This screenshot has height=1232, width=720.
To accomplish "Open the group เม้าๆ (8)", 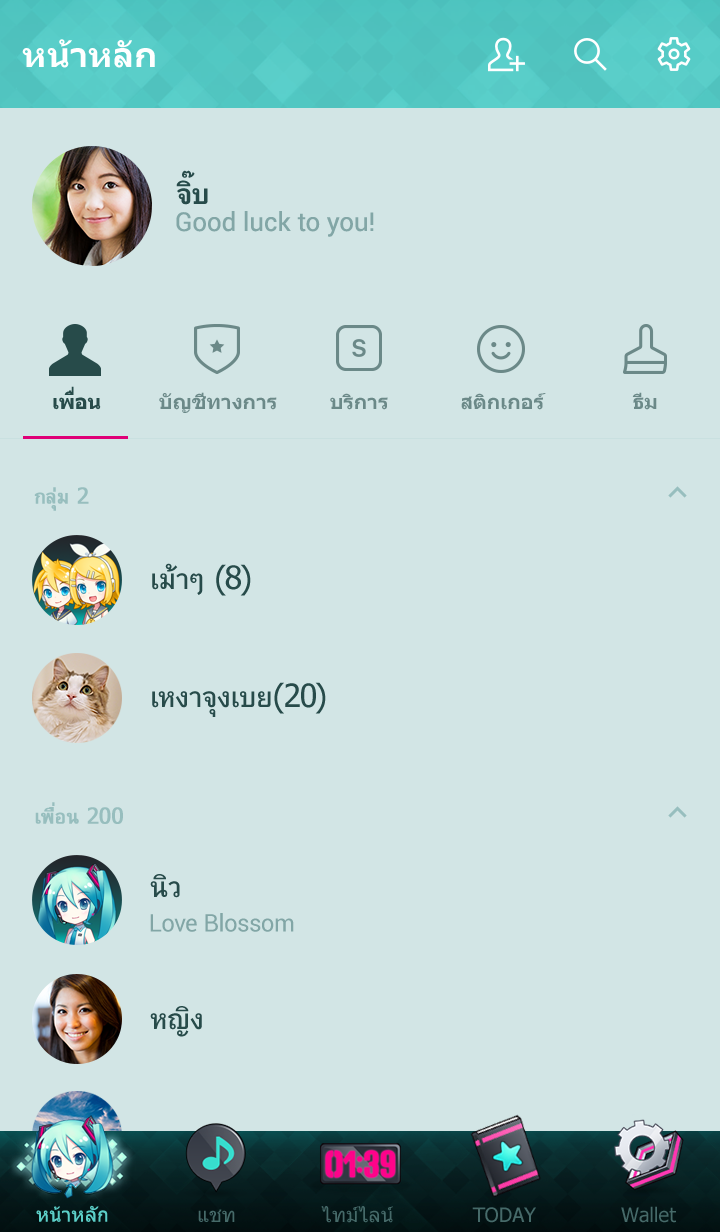I will [200, 579].
